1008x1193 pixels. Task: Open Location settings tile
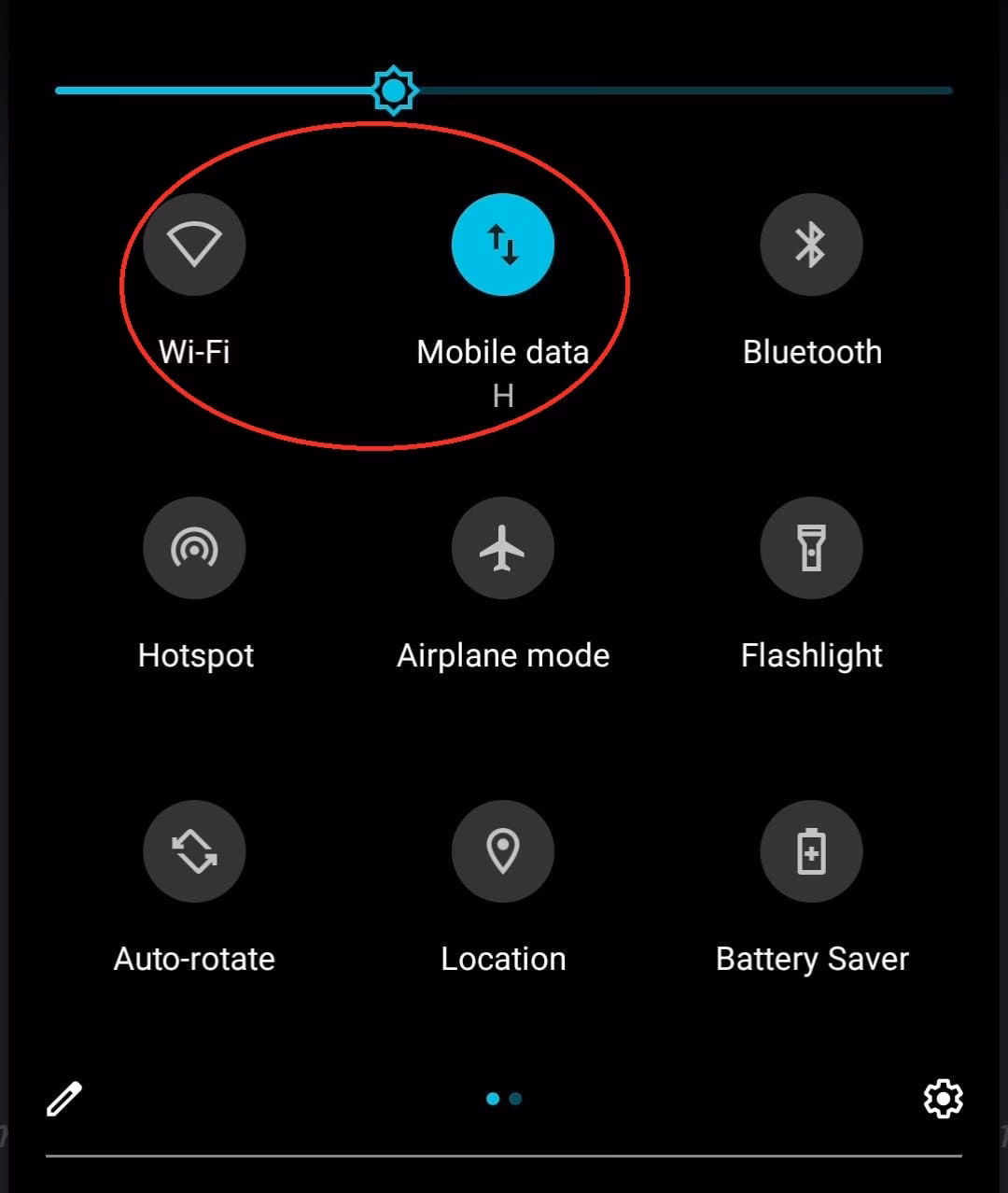[x=503, y=851]
